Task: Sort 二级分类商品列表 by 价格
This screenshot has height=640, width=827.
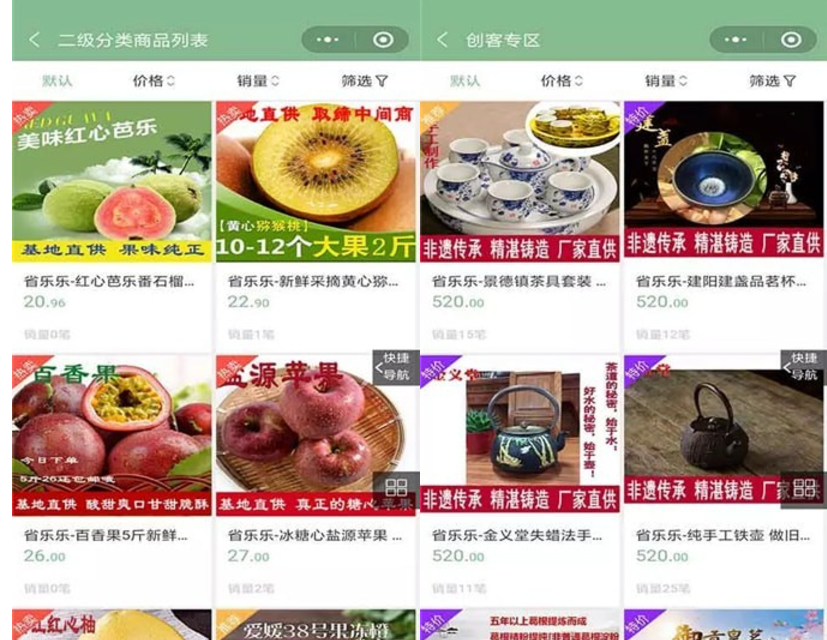Action: click(153, 81)
